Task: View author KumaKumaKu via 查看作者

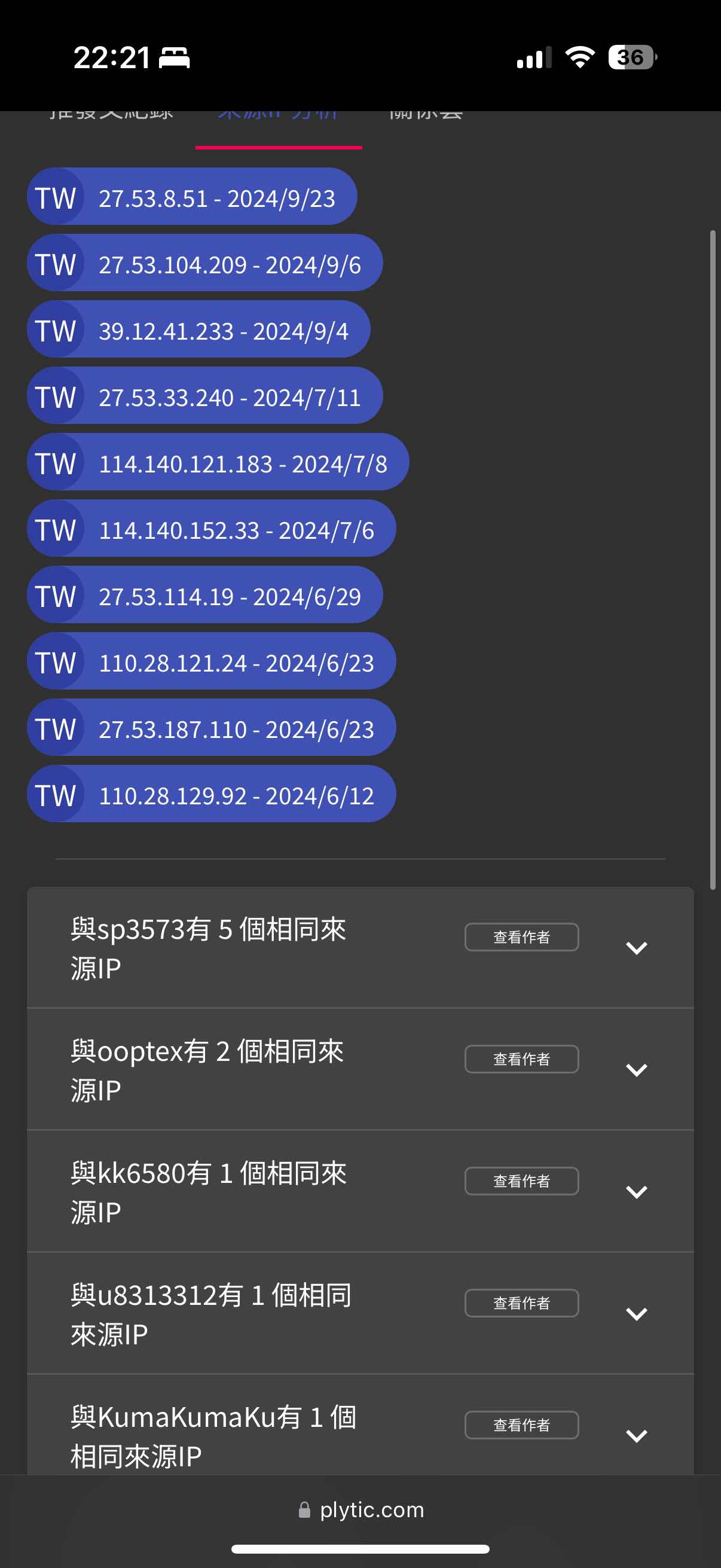Action: [521, 1425]
